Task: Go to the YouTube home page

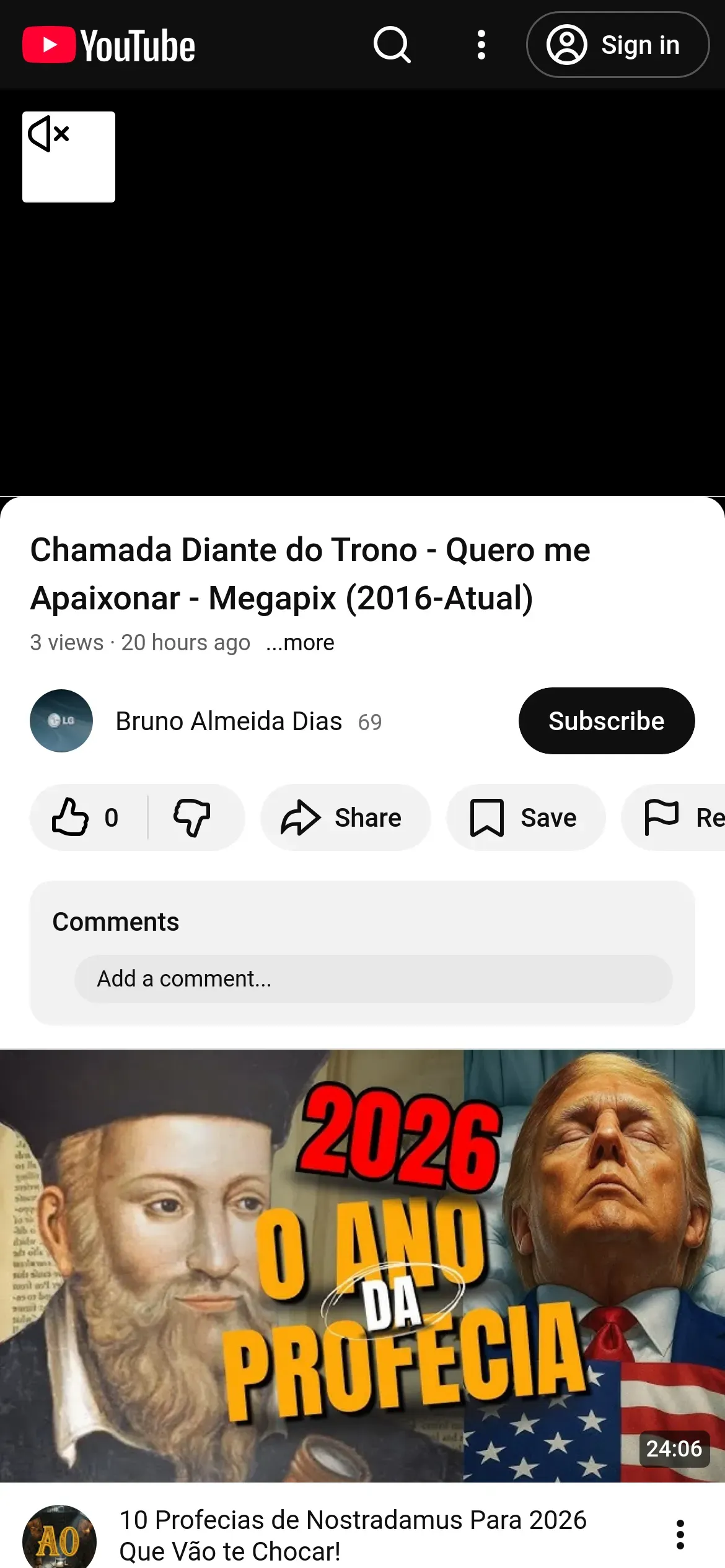Action: (109, 45)
